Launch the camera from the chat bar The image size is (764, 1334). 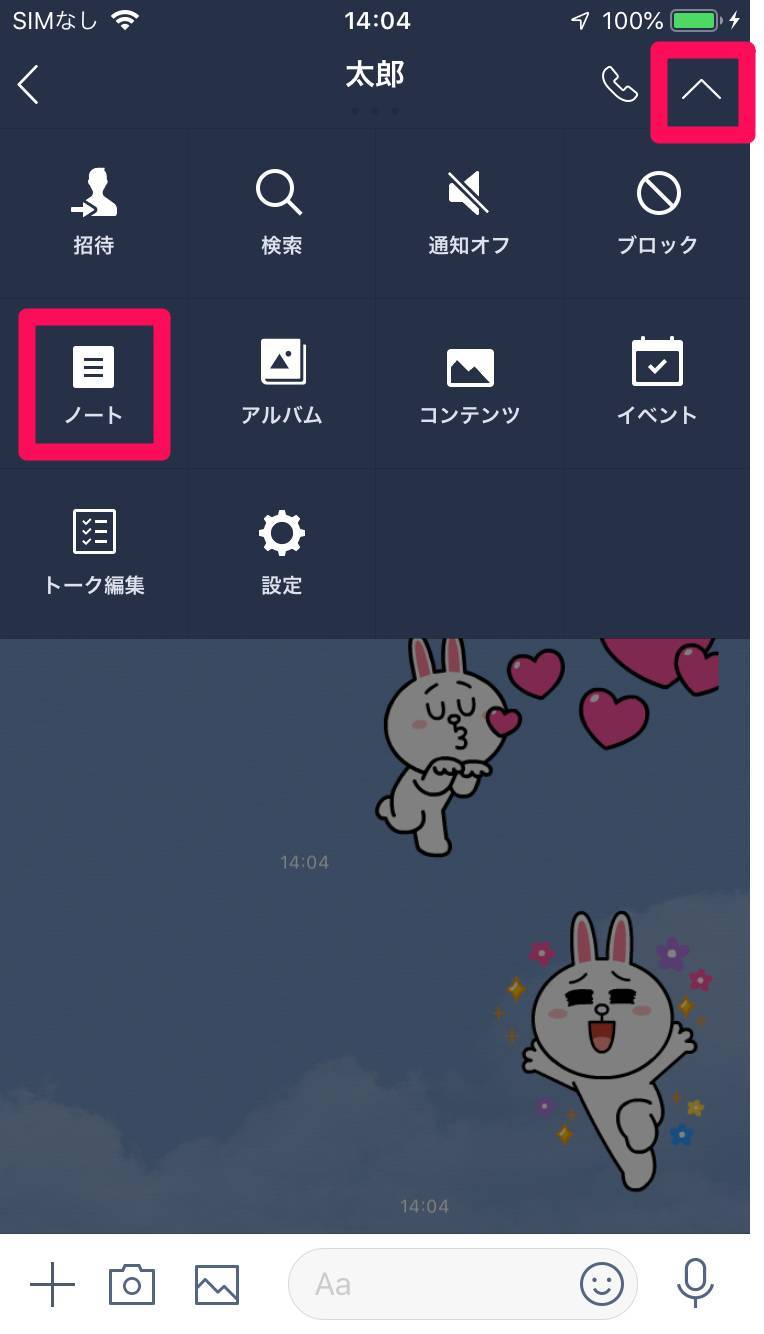[x=132, y=1284]
